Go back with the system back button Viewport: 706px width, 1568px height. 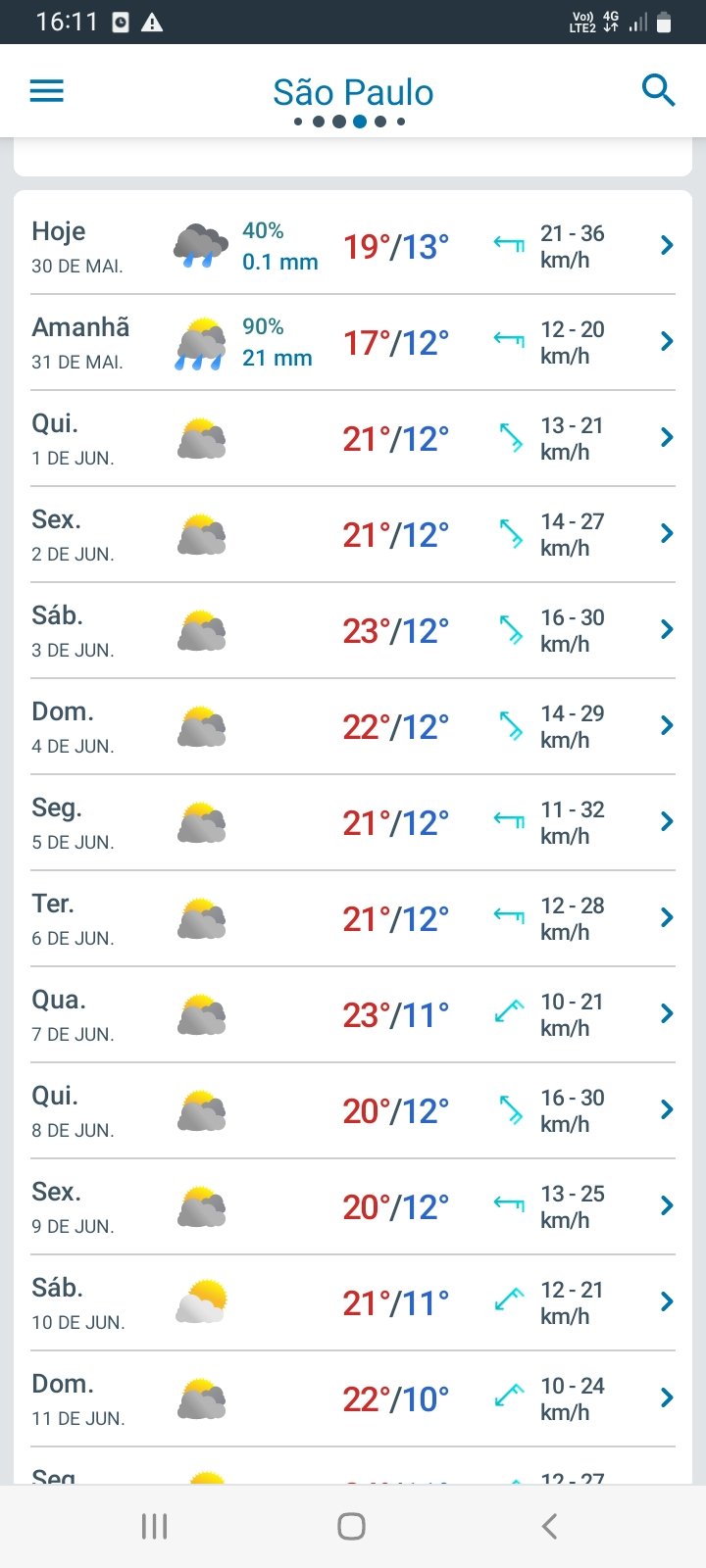point(549,1526)
